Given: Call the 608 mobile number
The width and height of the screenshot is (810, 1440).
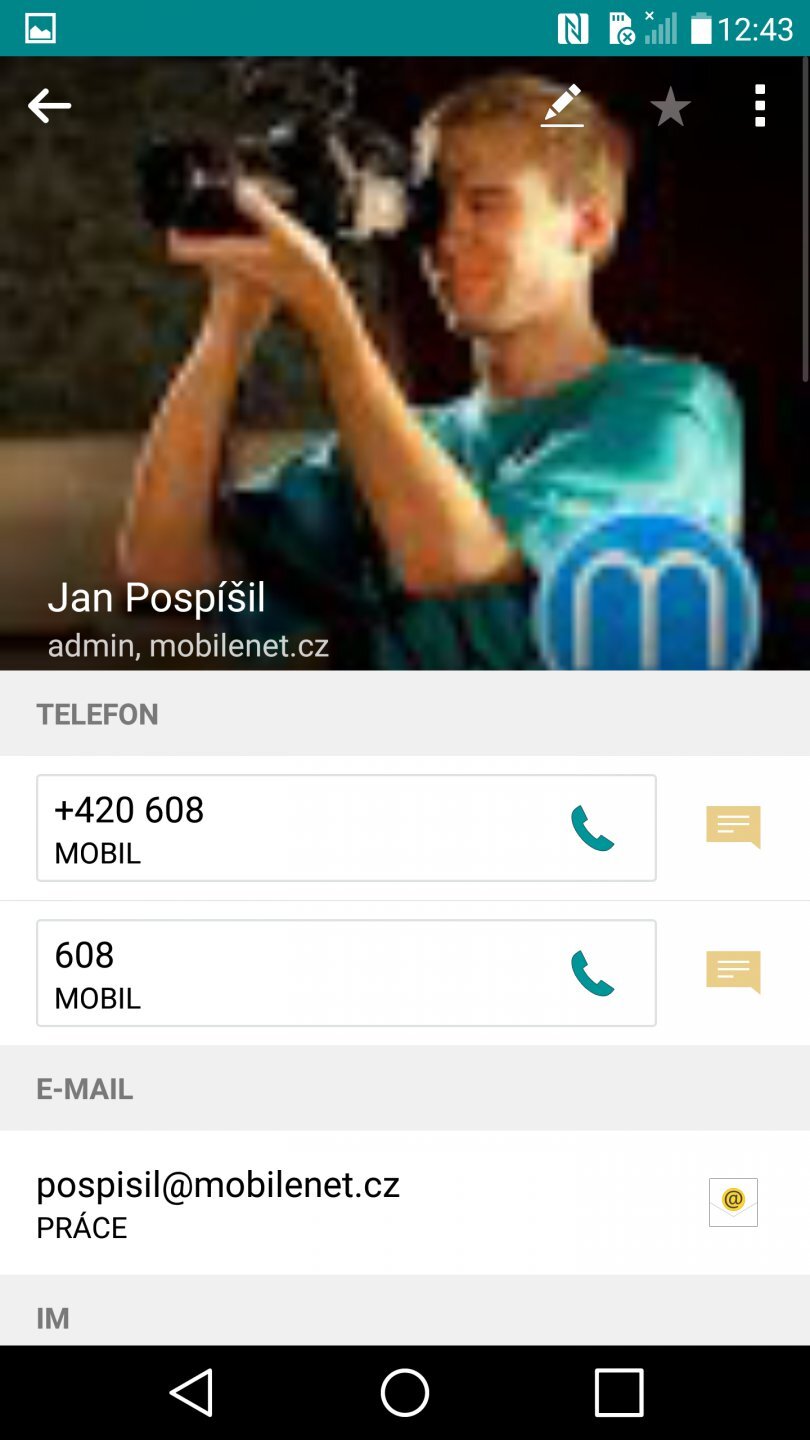Looking at the screenshot, I should [592, 974].
